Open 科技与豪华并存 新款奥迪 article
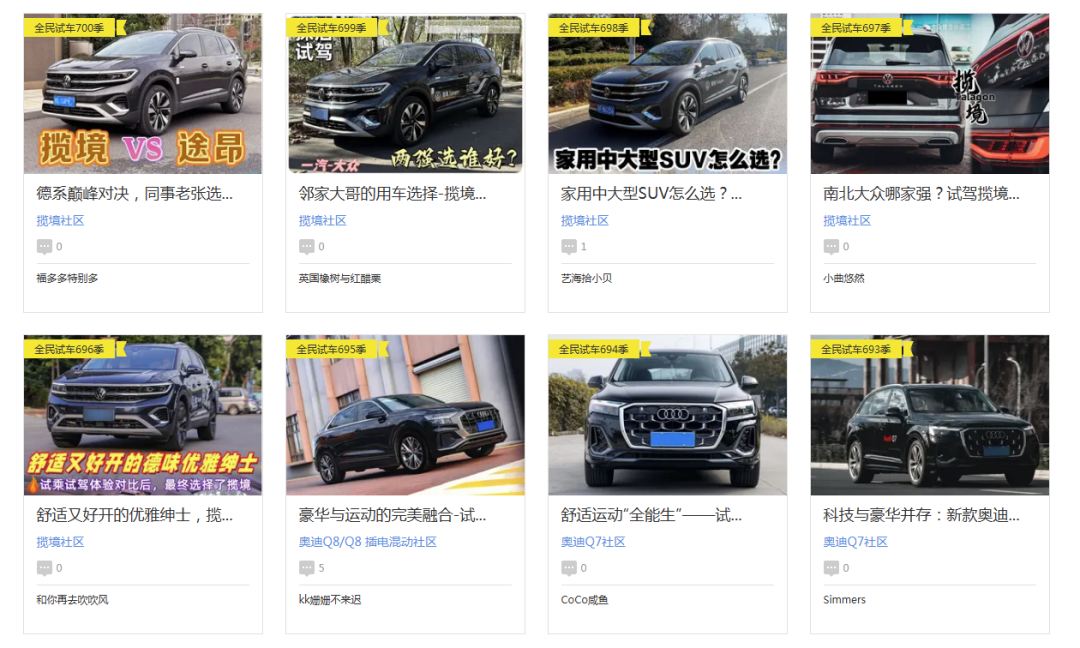This screenshot has width=1080, height=648. click(921, 515)
